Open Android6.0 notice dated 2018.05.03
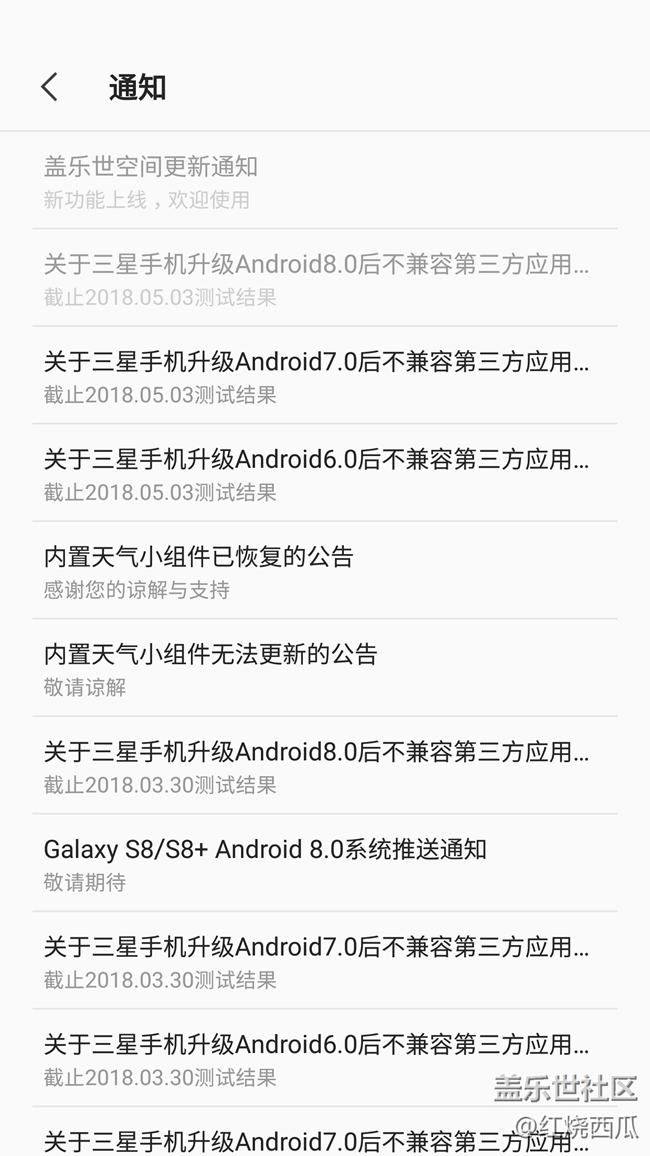This screenshot has height=1156, width=650. coord(324,474)
